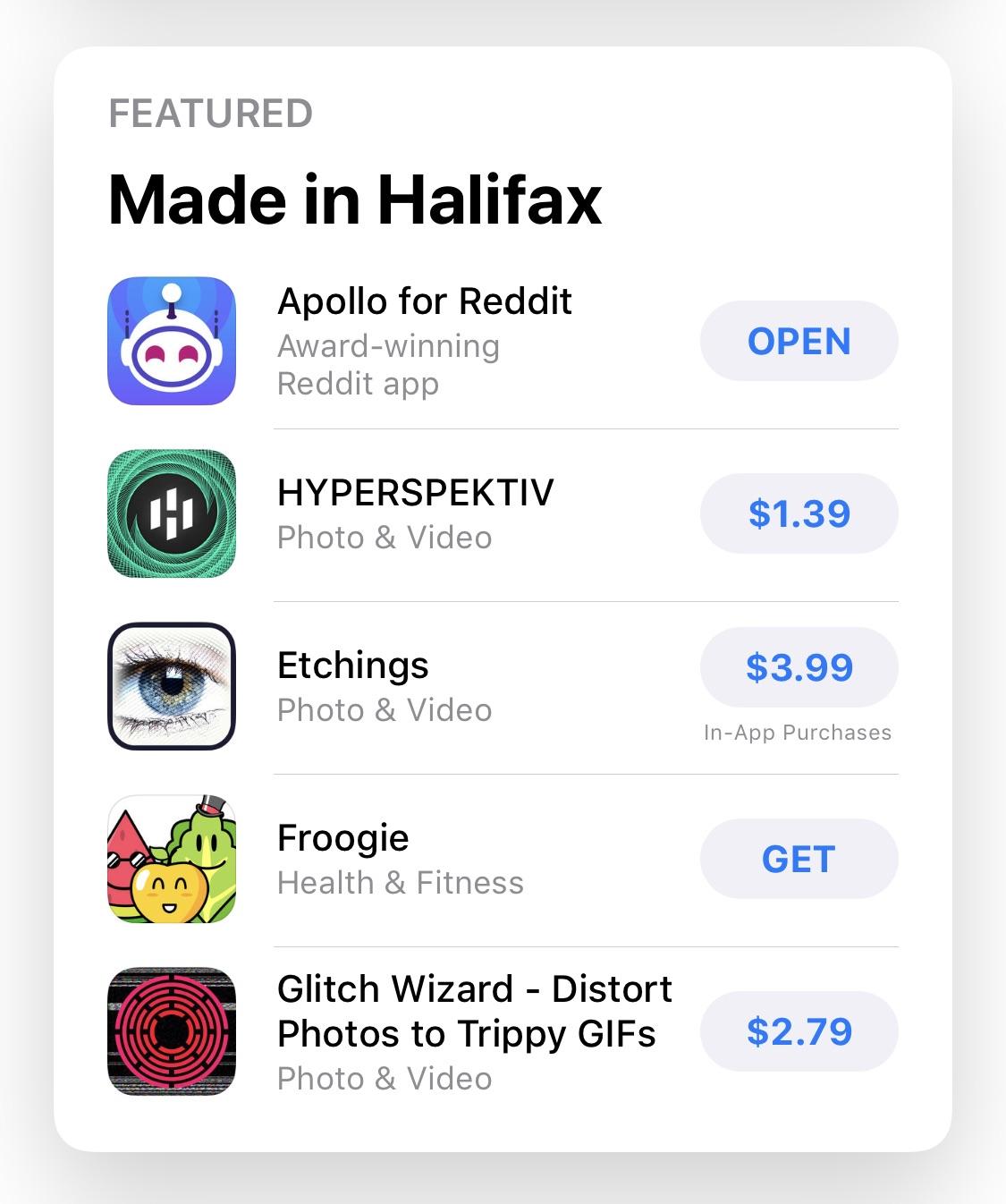1006x1204 pixels.
Task: Tap the $3.99 button for Etchings
Action: pos(799,666)
